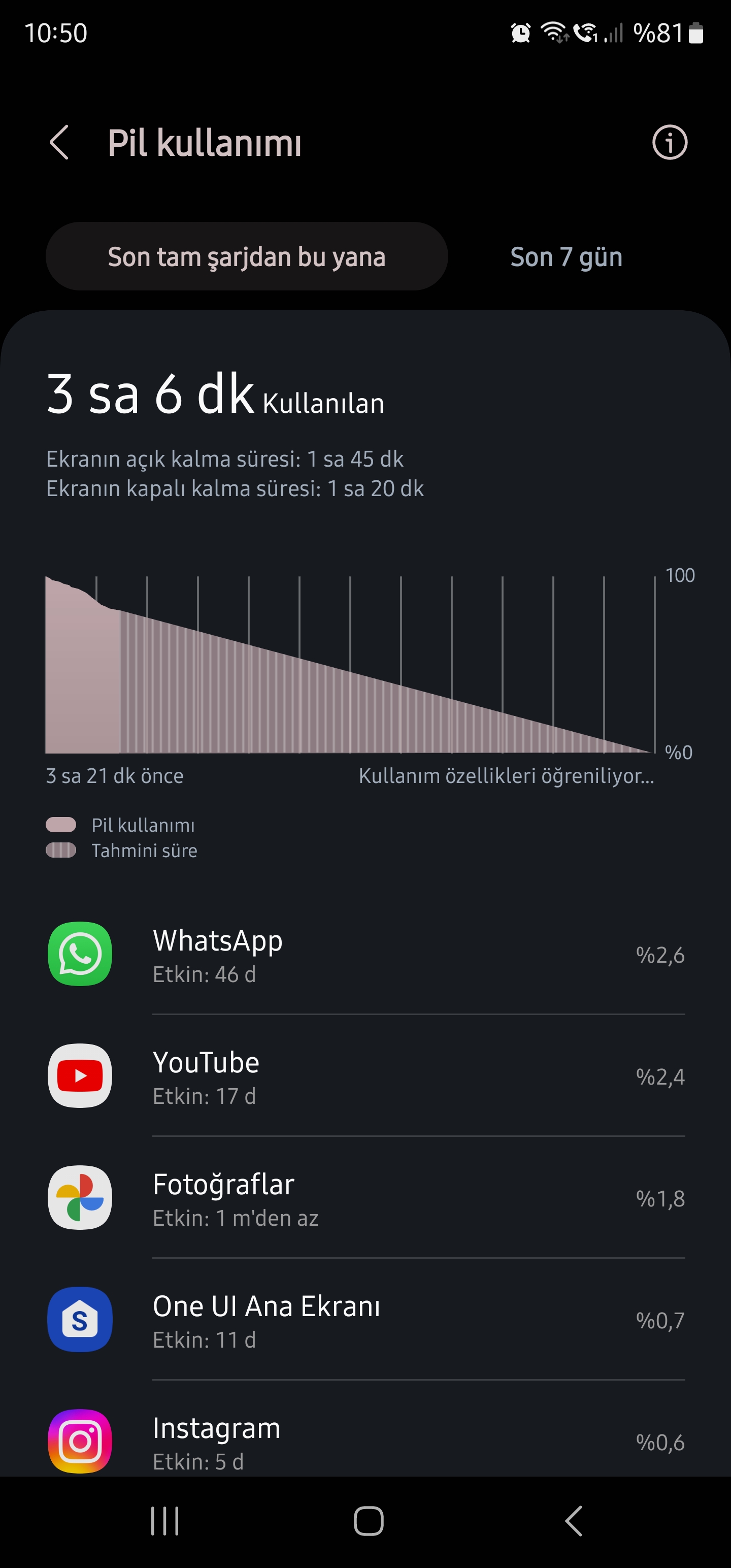
Task: Tap the system home button
Action: coord(368,1521)
